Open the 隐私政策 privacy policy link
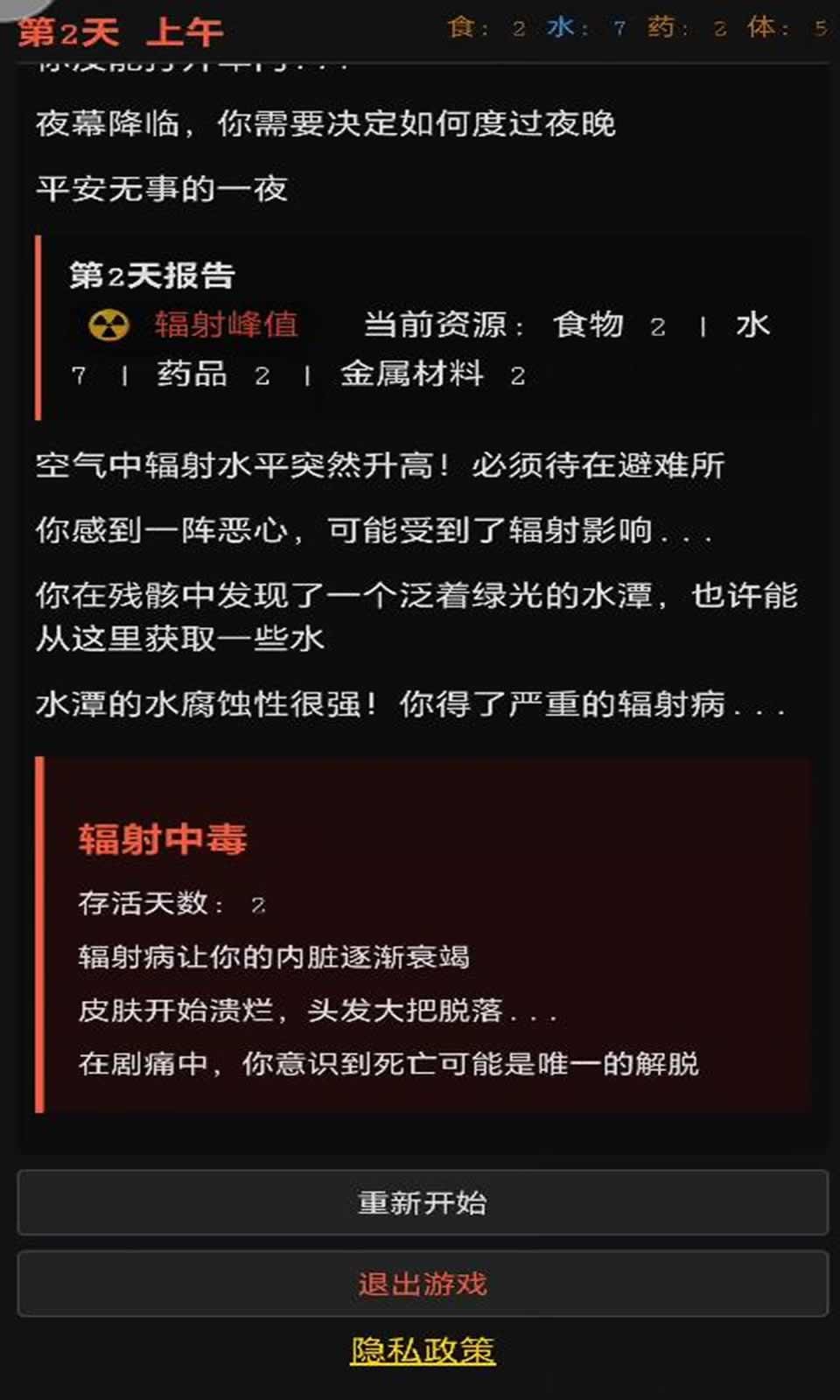Screen dimensions: 840x1400 pyautogui.click(x=422, y=1350)
